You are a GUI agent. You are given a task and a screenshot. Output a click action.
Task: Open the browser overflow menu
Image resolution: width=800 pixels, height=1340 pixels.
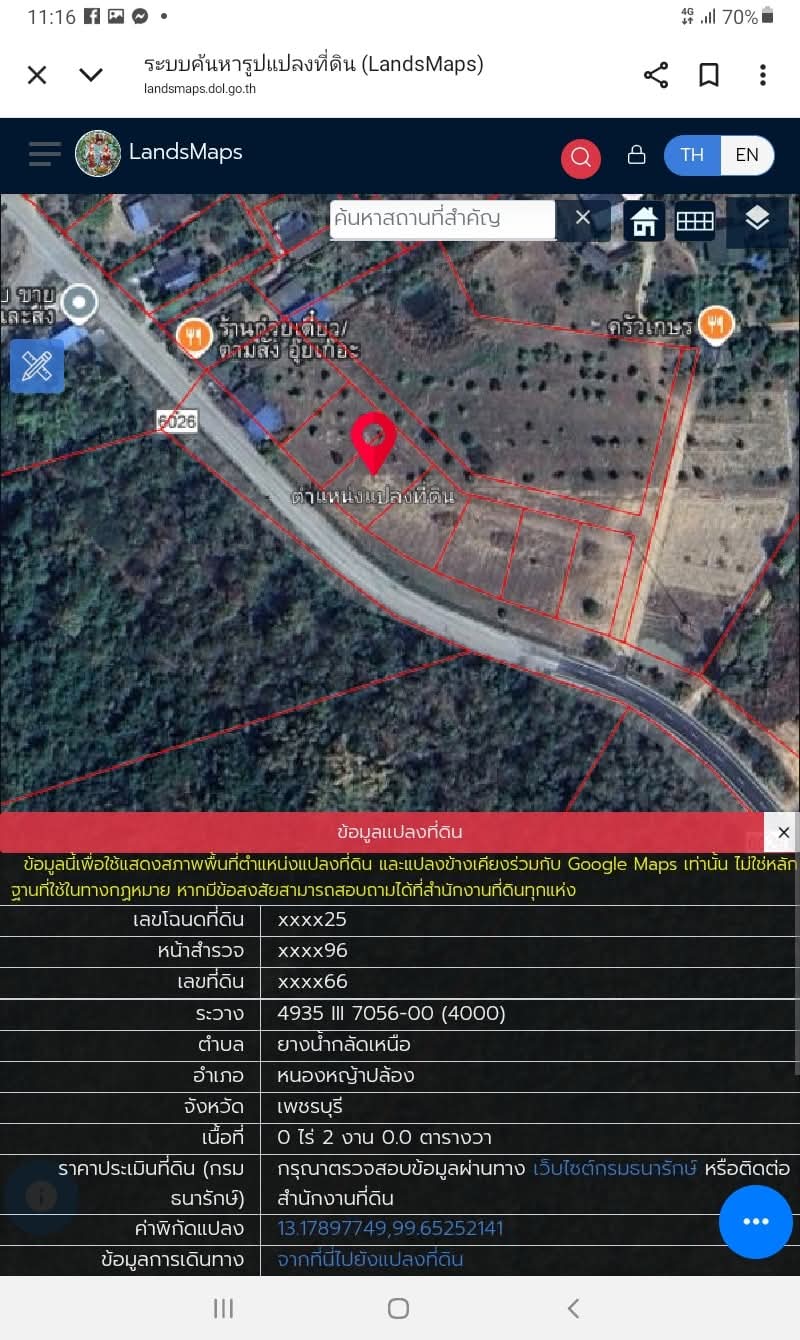pyautogui.click(x=762, y=75)
